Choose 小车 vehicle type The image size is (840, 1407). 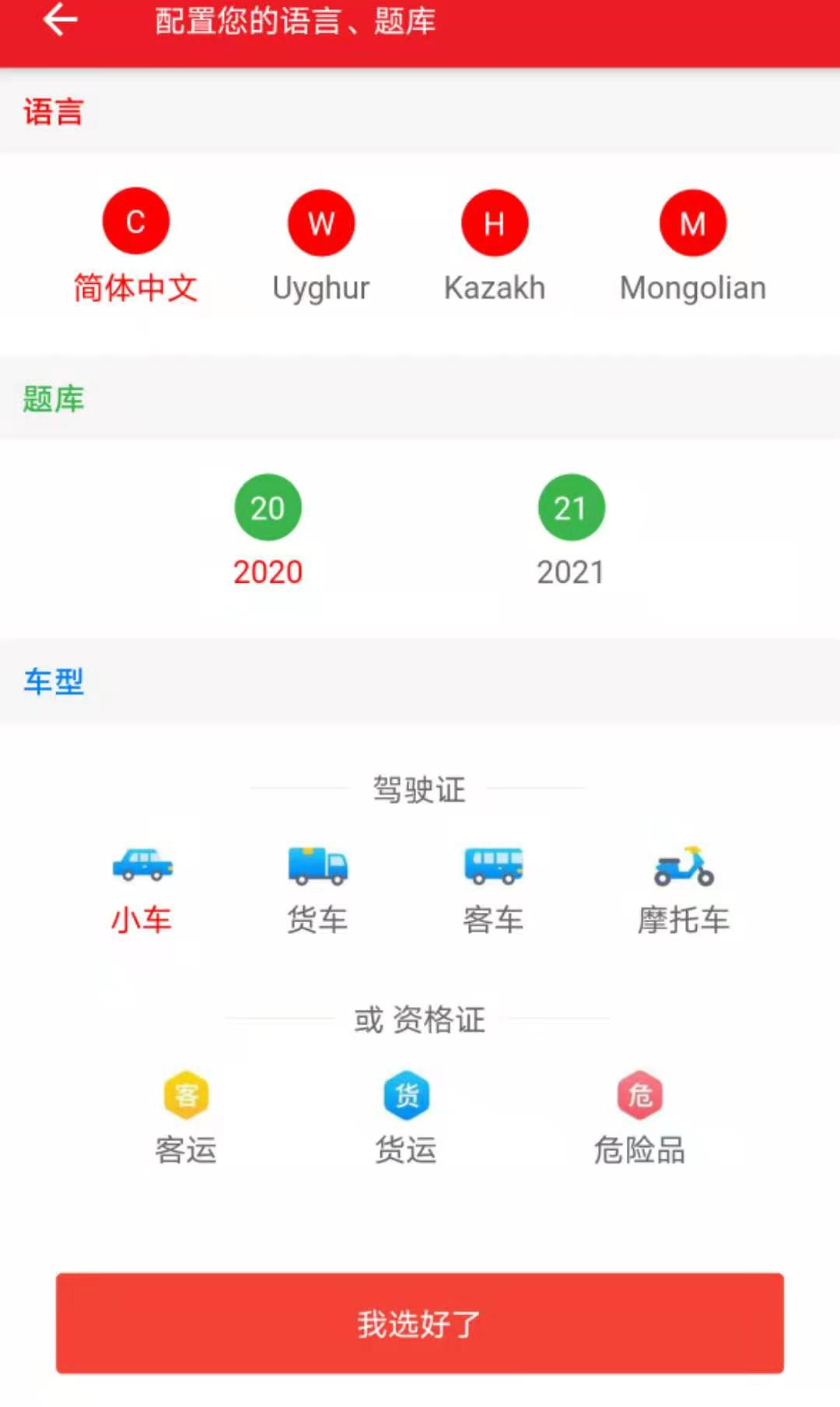142,890
